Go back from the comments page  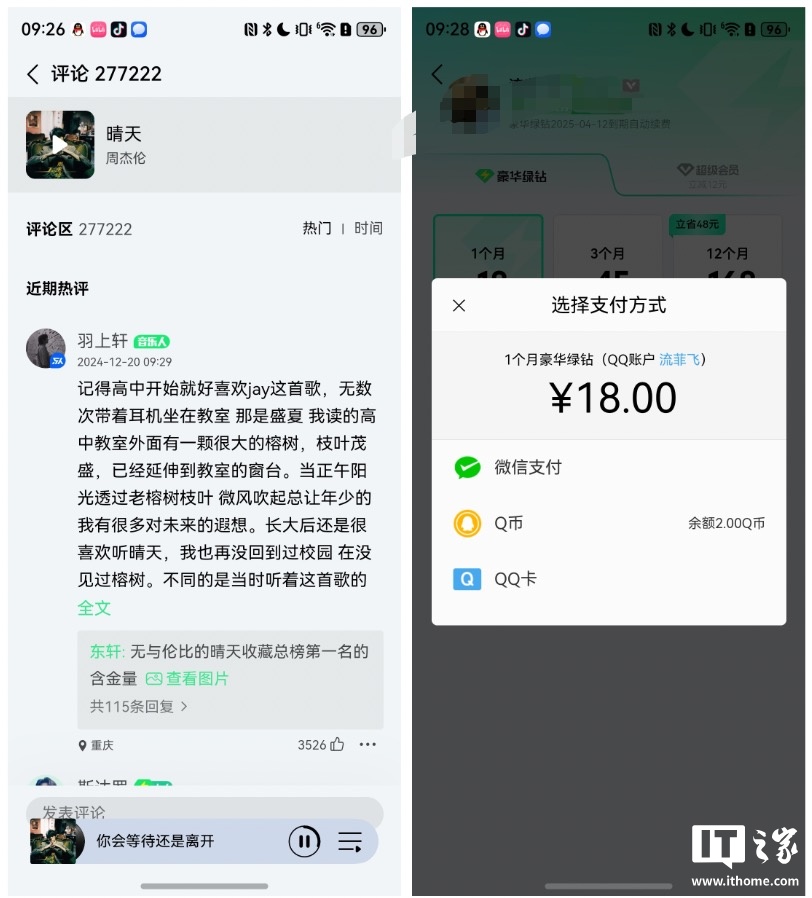(33, 74)
